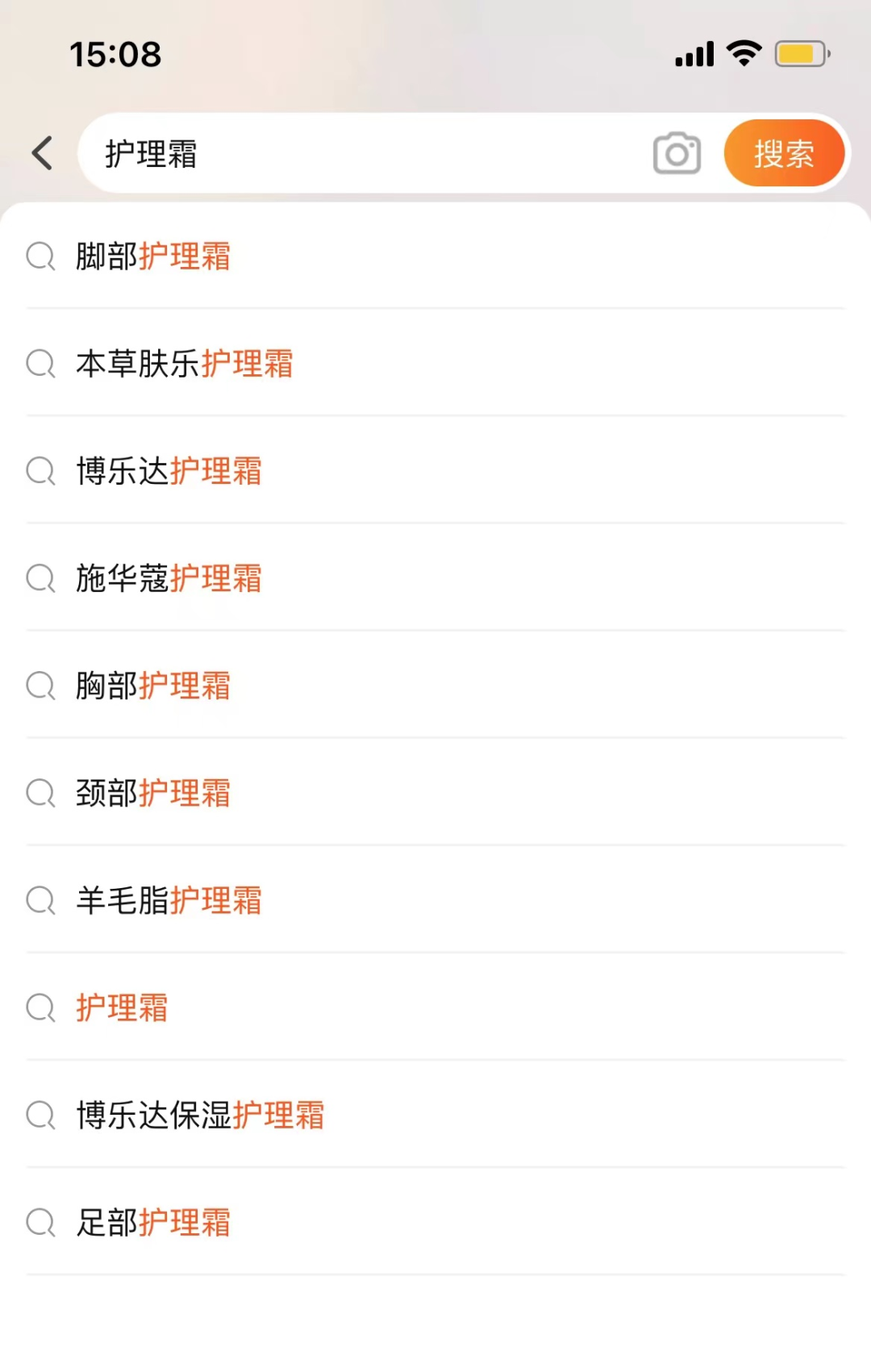Focus the search field containing 护理霜

coord(363,153)
